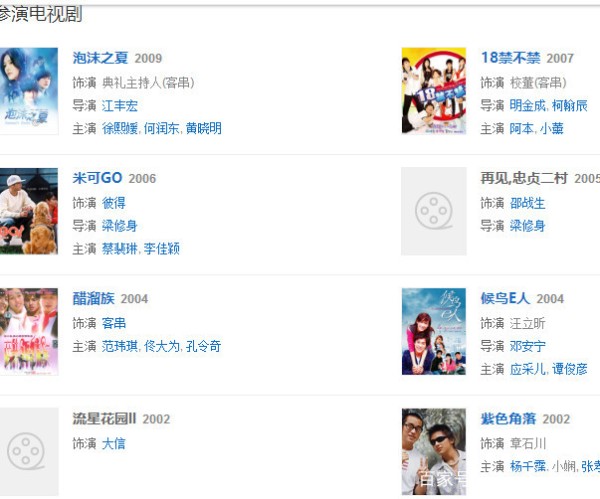
Task: View director 明金成's page
Action: [x=528, y=105]
